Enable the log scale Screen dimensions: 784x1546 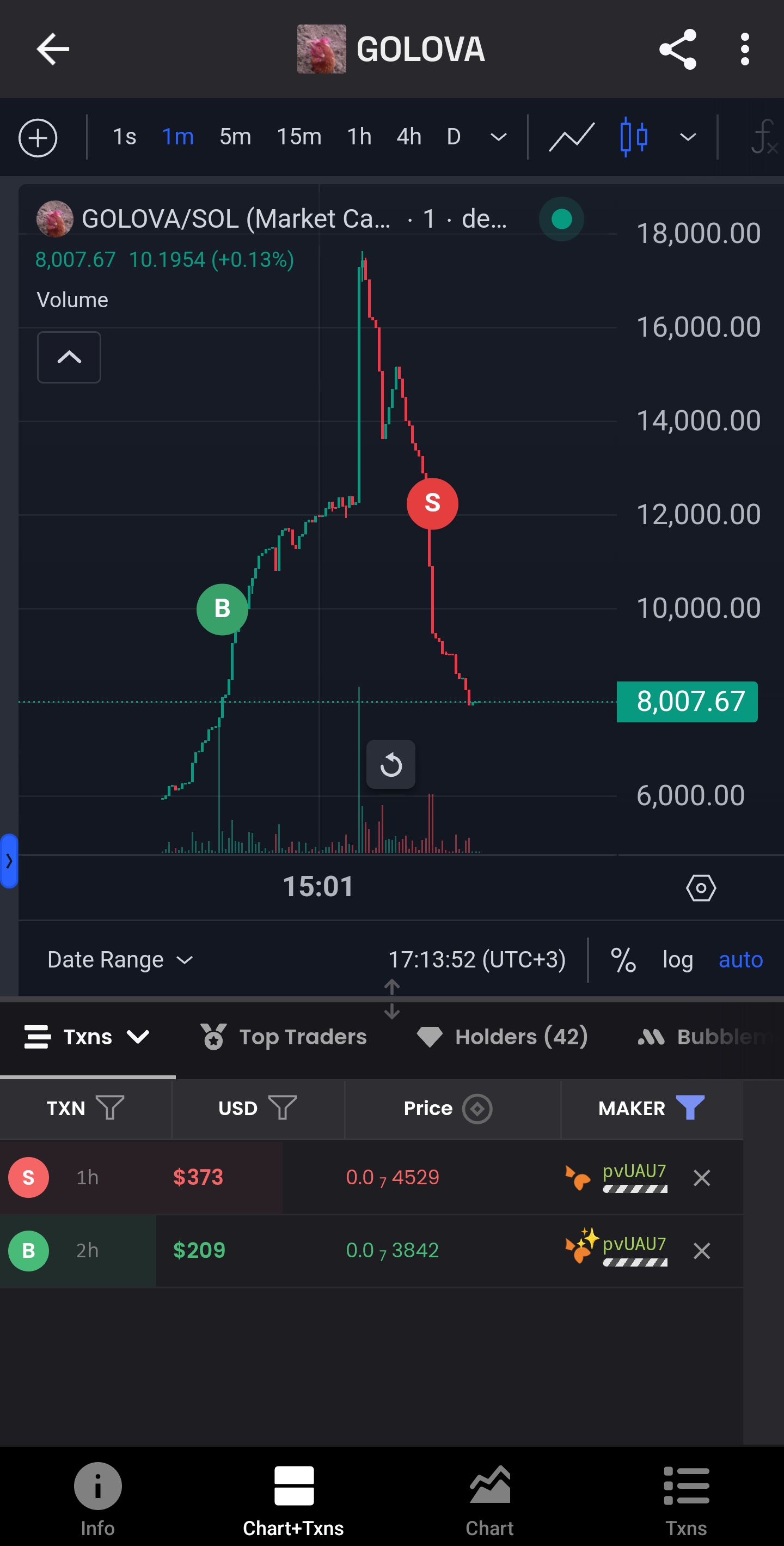[x=677, y=960]
